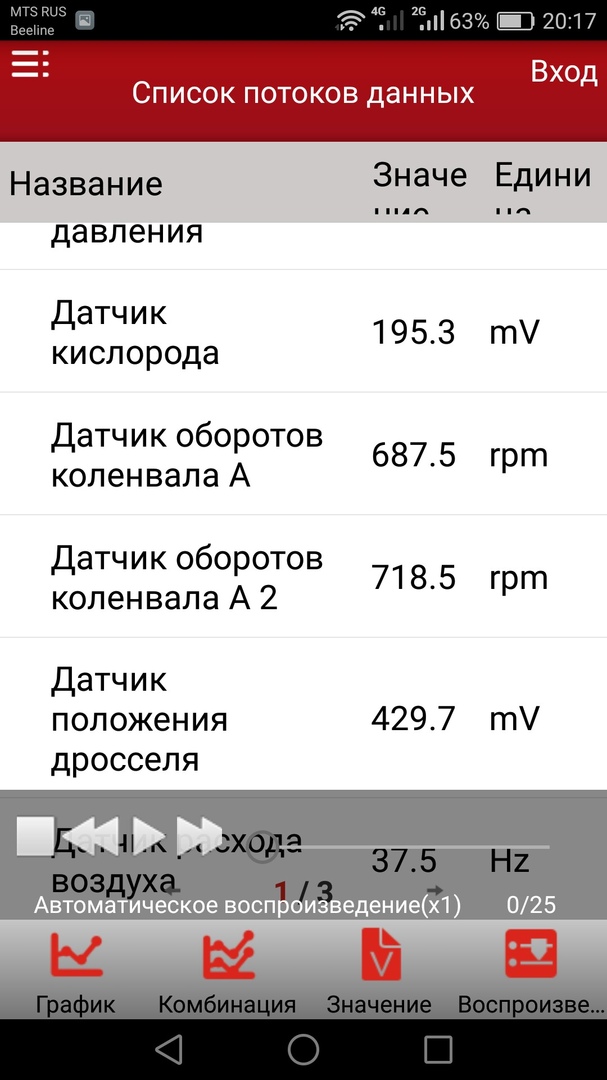
Task: Go to the home screen
Action: 303,1048
